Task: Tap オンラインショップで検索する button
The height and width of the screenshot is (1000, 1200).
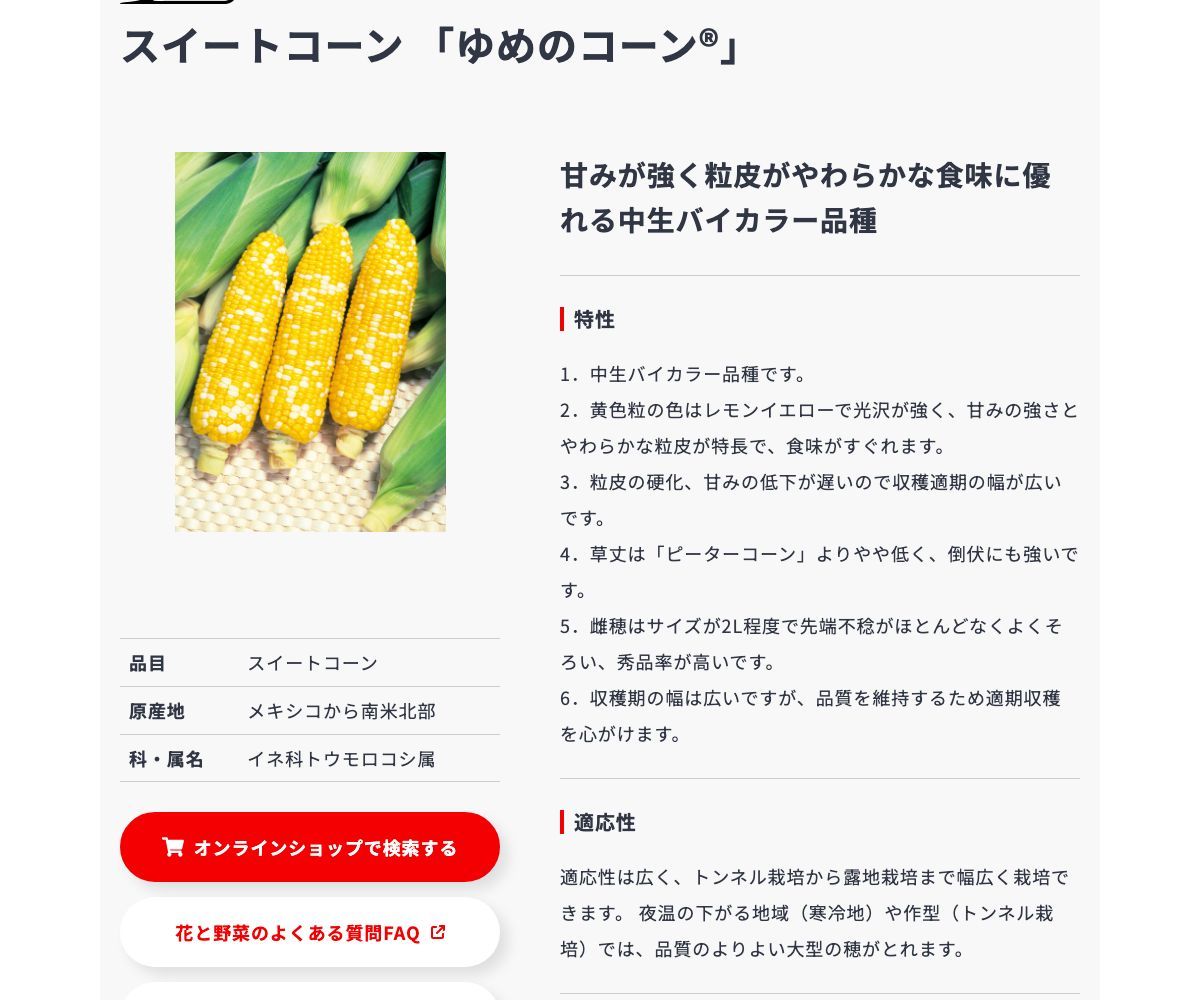Action: (x=310, y=847)
